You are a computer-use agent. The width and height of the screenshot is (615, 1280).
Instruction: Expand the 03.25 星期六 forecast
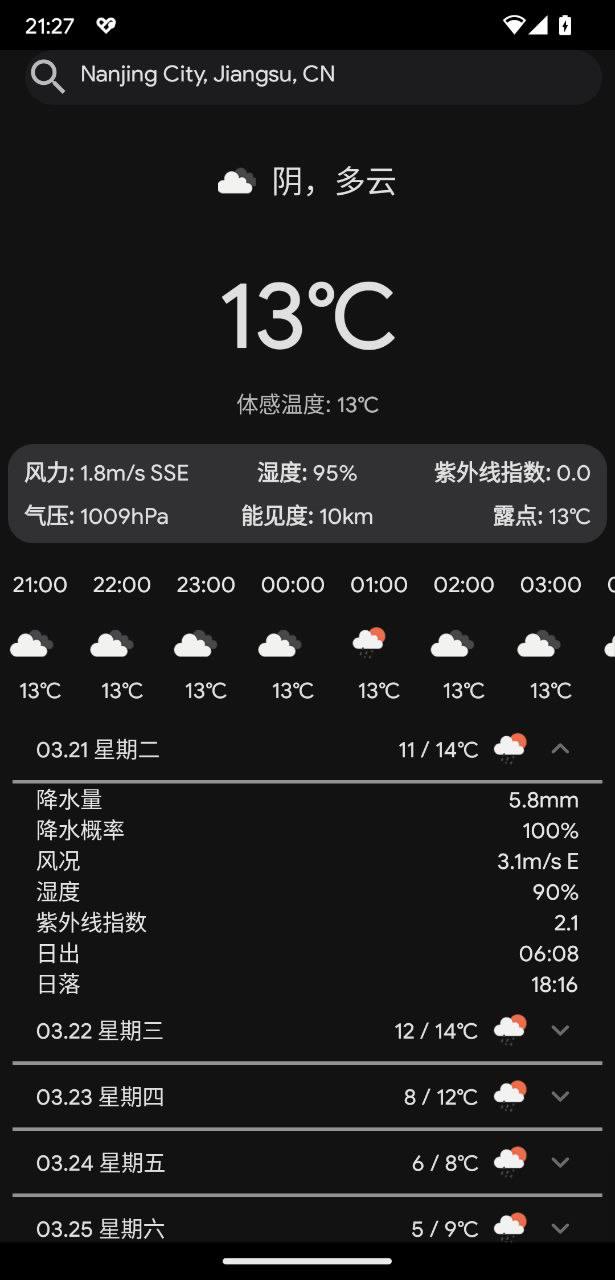coord(560,1227)
